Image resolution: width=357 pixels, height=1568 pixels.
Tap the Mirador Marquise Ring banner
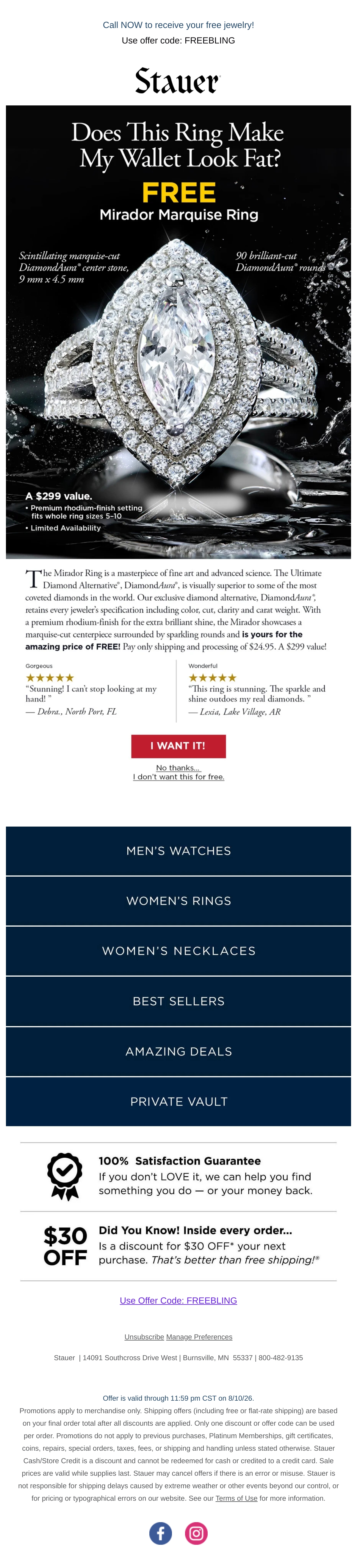(178, 332)
